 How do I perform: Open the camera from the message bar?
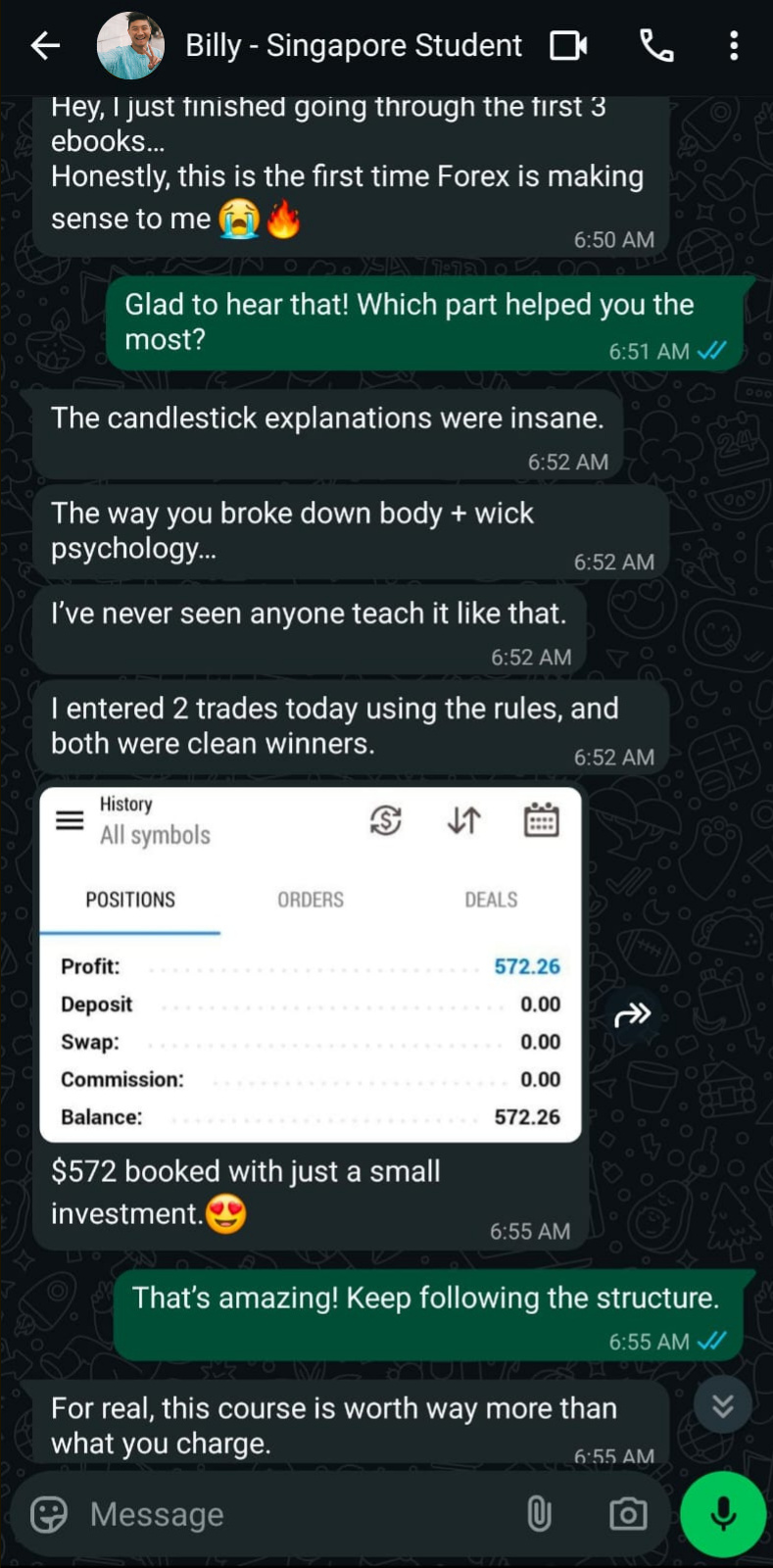[628, 1514]
